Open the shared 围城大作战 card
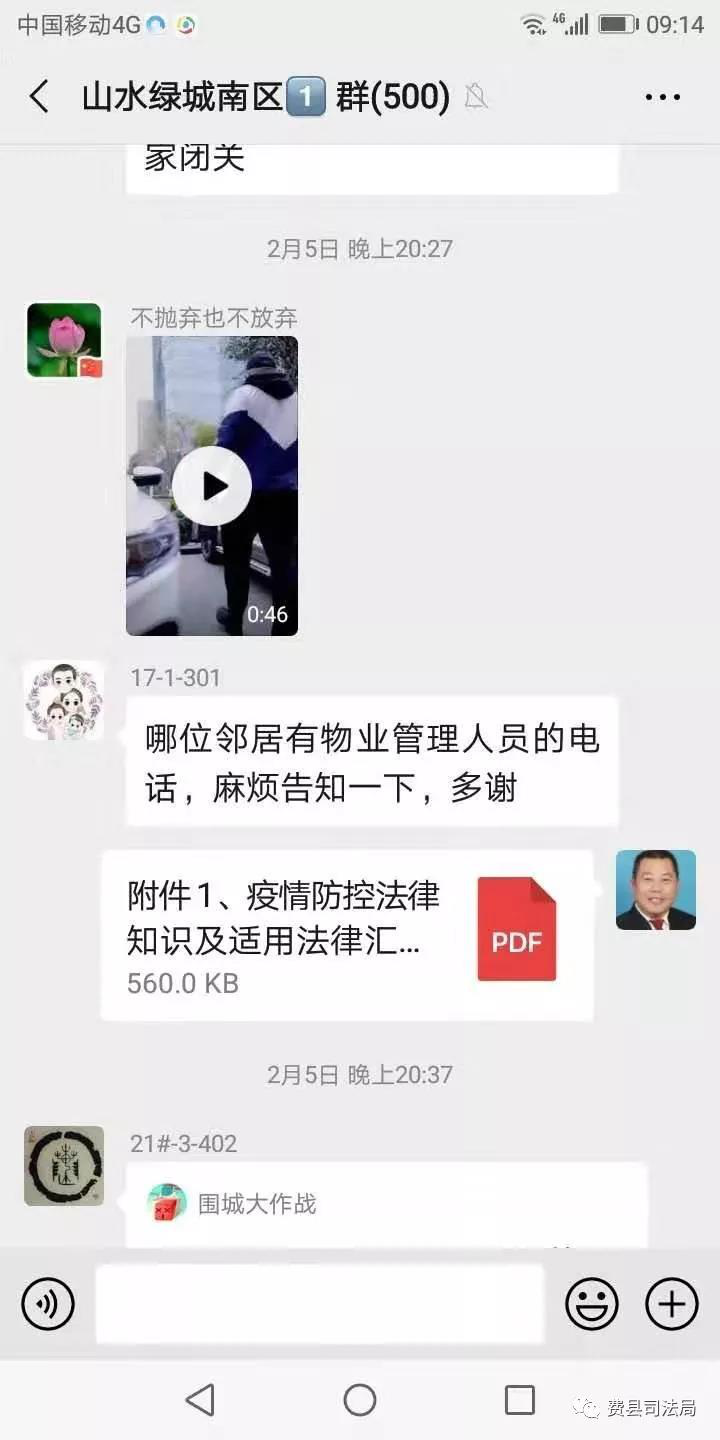This screenshot has height=1440, width=720. tap(386, 1205)
